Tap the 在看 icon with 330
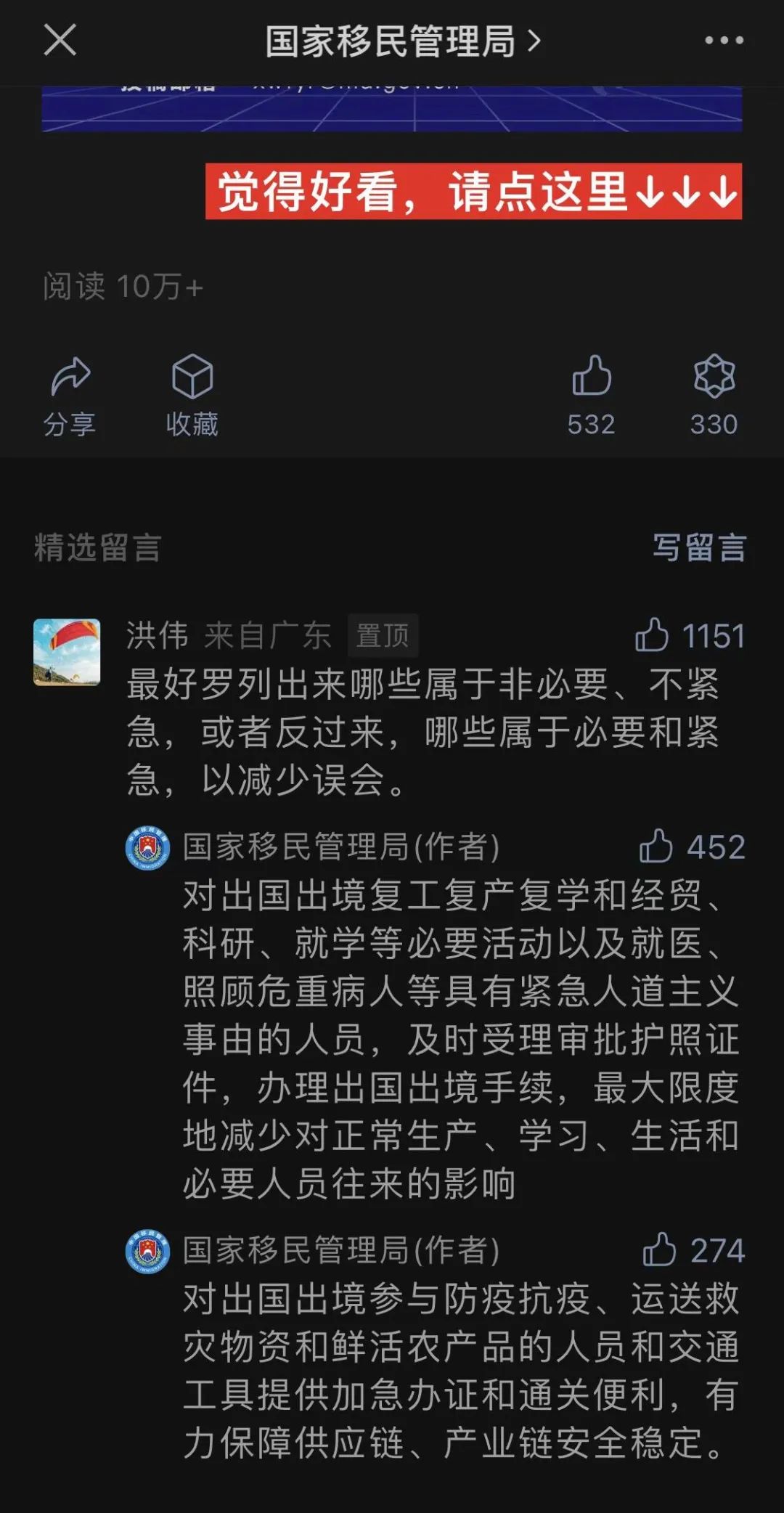This screenshot has height=1513, width=784. click(714, 396)
